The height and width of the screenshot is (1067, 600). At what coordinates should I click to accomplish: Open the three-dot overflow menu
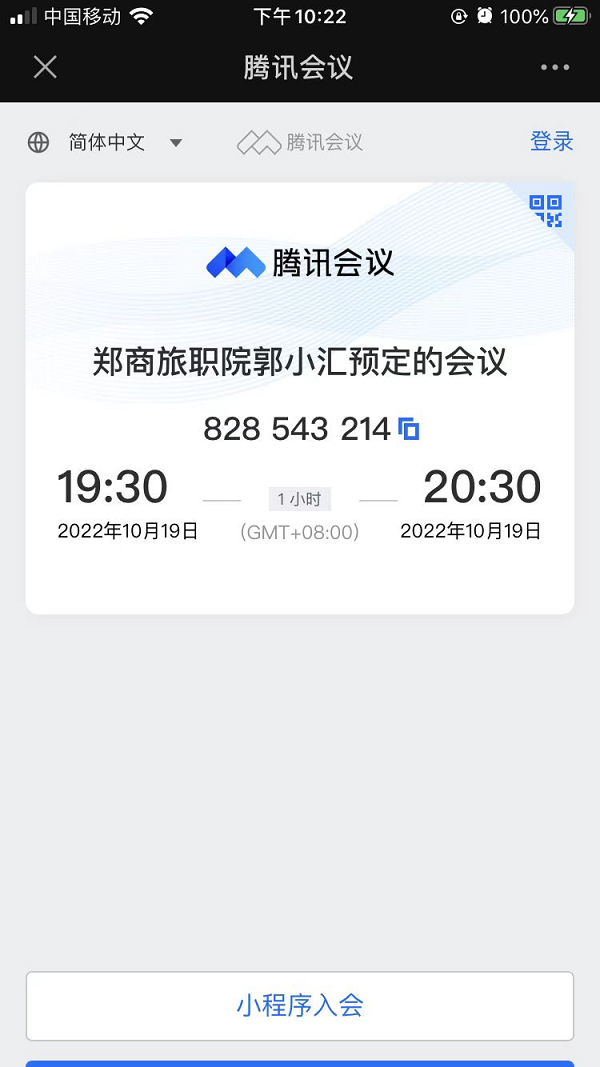coord(554,67)
